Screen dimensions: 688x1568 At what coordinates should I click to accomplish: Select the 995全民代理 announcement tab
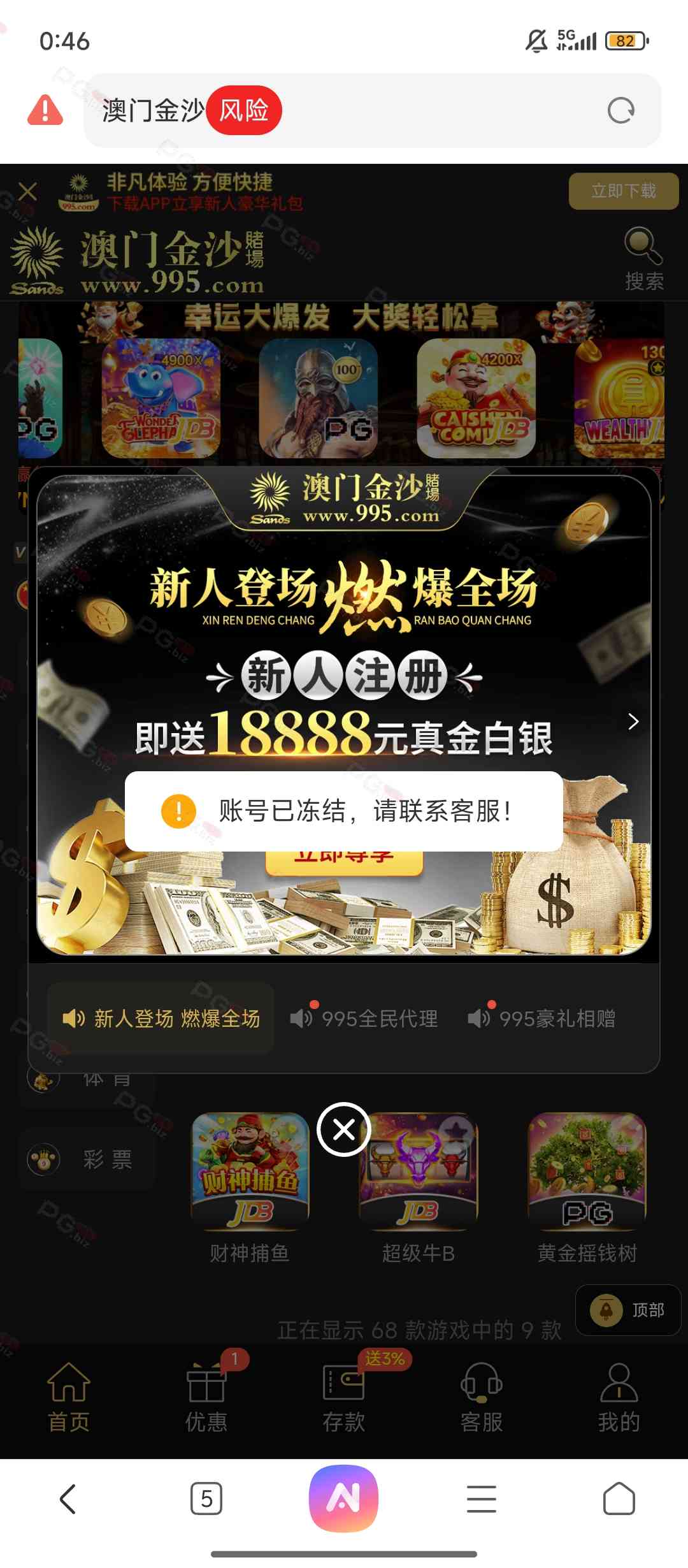(x=366, y=1019)
